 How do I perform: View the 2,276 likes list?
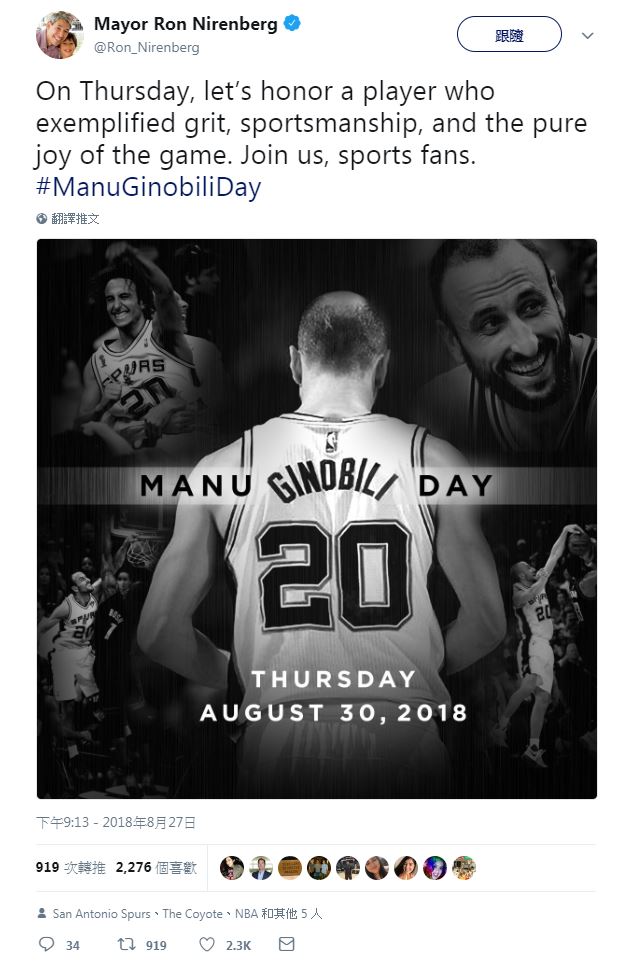156,867
